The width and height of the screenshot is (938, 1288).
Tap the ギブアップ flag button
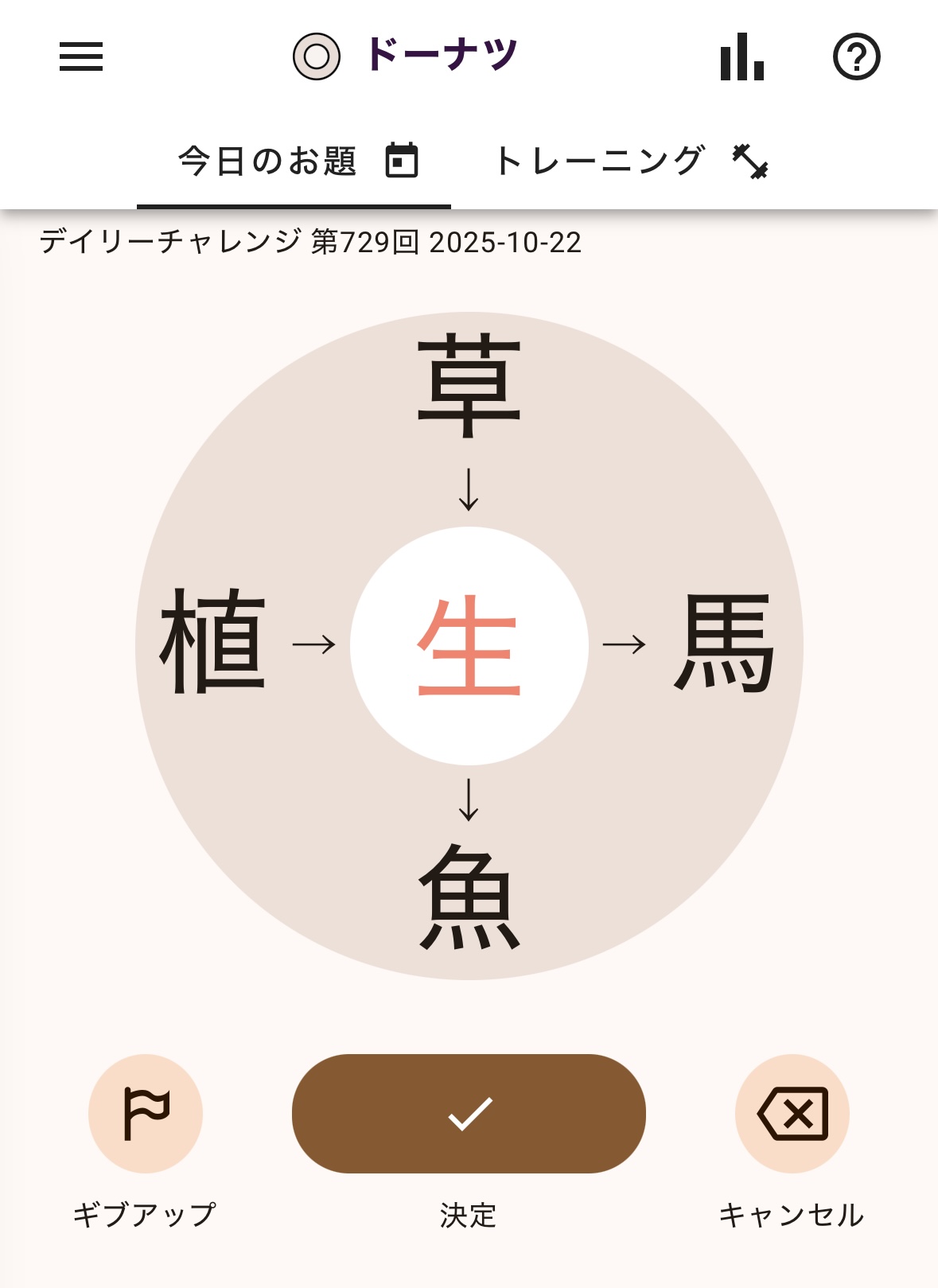pyautogui.click(x=146, y=1113)
